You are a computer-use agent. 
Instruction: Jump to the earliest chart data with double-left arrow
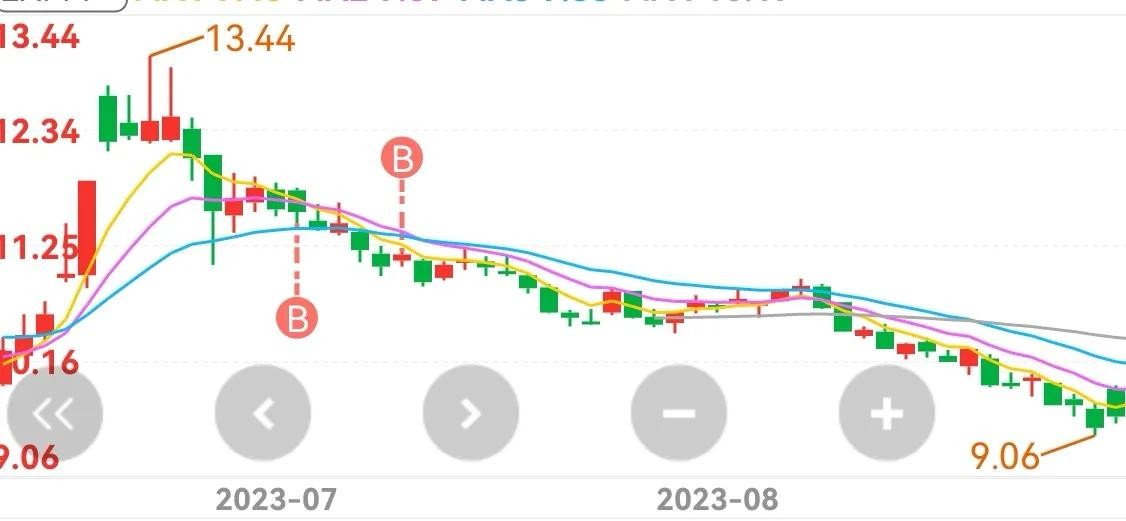pyautogui.click(x=55, y=413)
